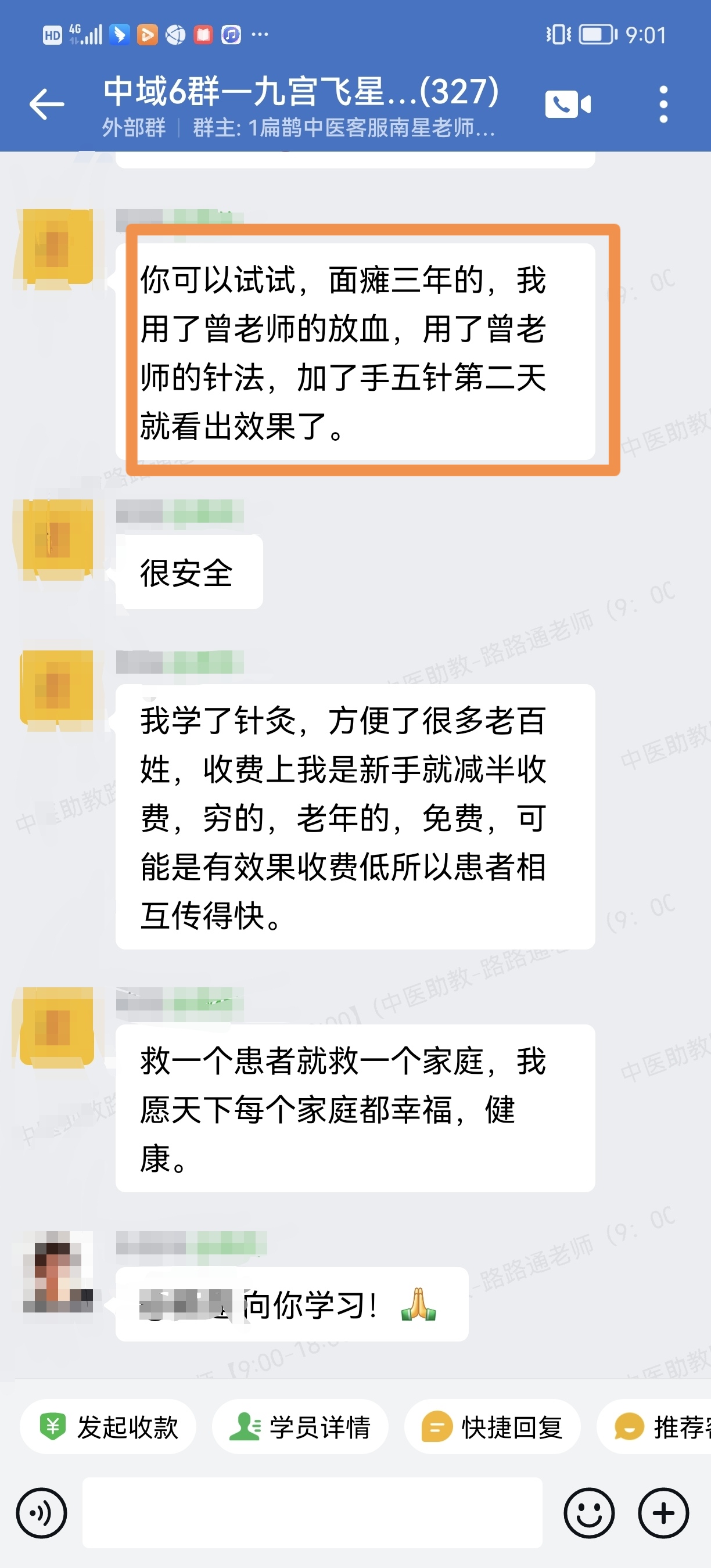Tap the 发起收款 quick action
This screenshot has width=711, height=1568.
(x=109, y=1426)
